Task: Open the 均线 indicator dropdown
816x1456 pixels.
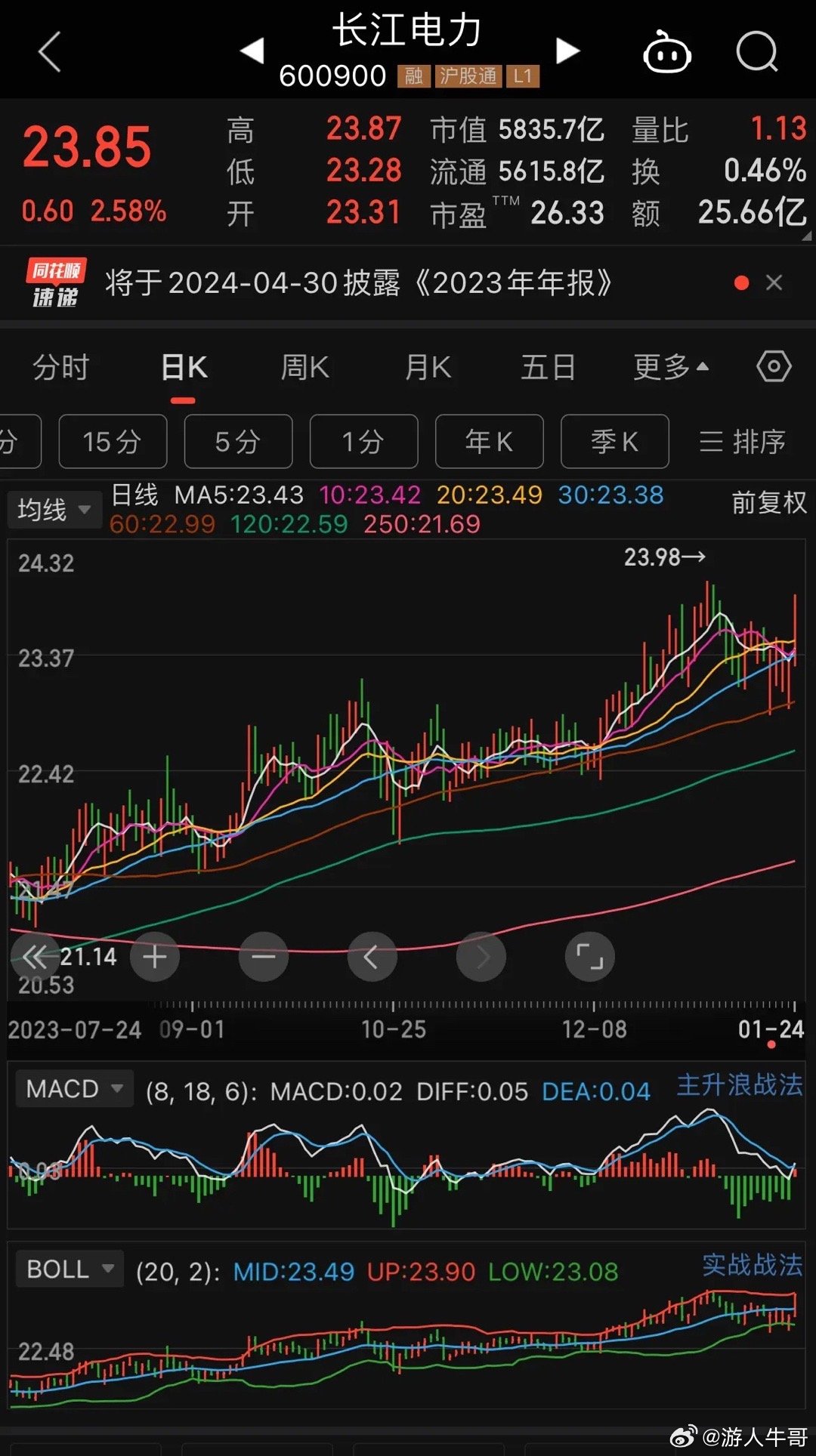Action: pyautogui.click(x=54, y=510)
